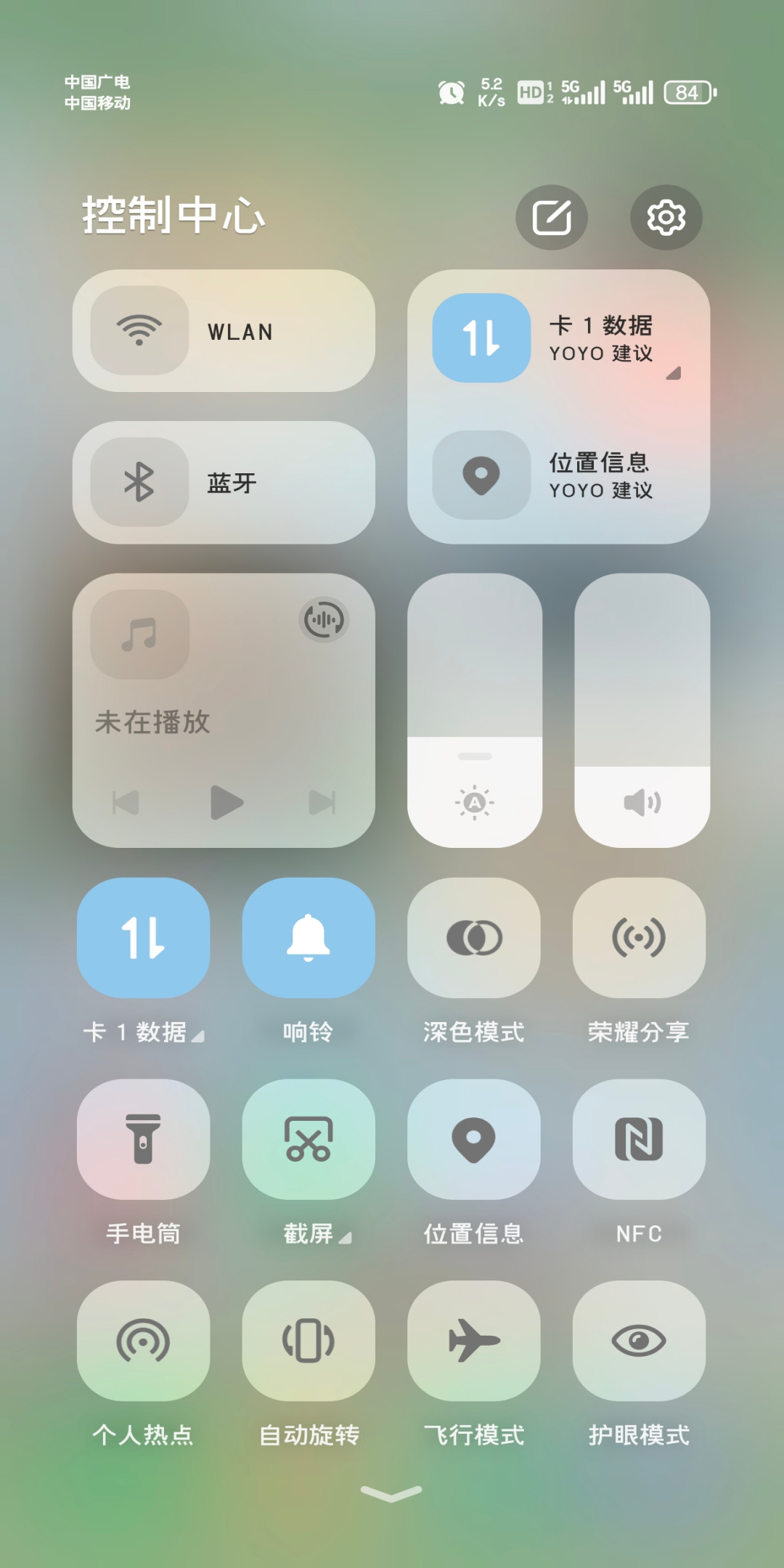Turn on 荣耀分享
The height and width of the screenshot is (1568, 784).
[x=639, y=938]
